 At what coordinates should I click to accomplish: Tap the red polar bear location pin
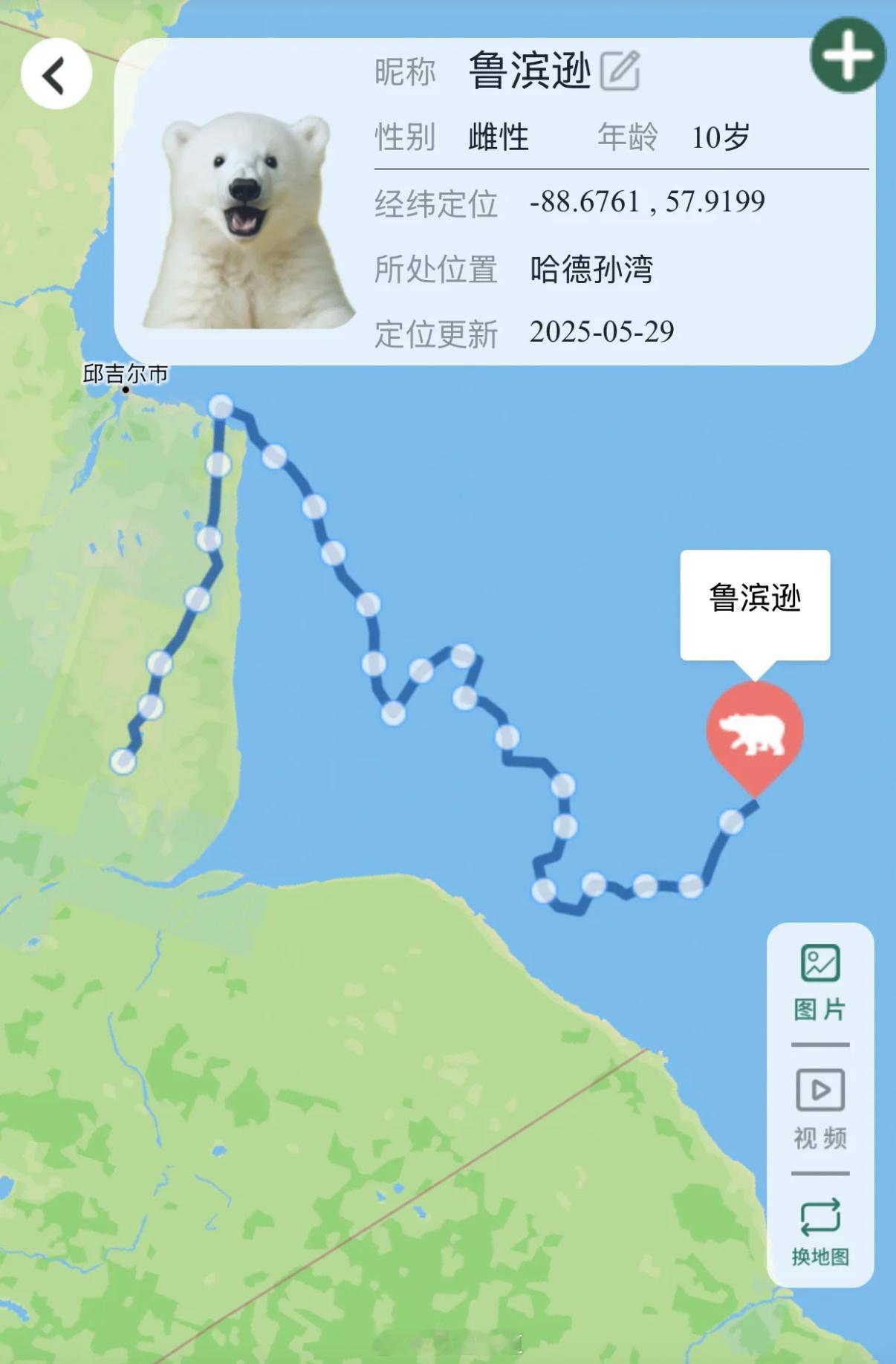coord(755,734)
